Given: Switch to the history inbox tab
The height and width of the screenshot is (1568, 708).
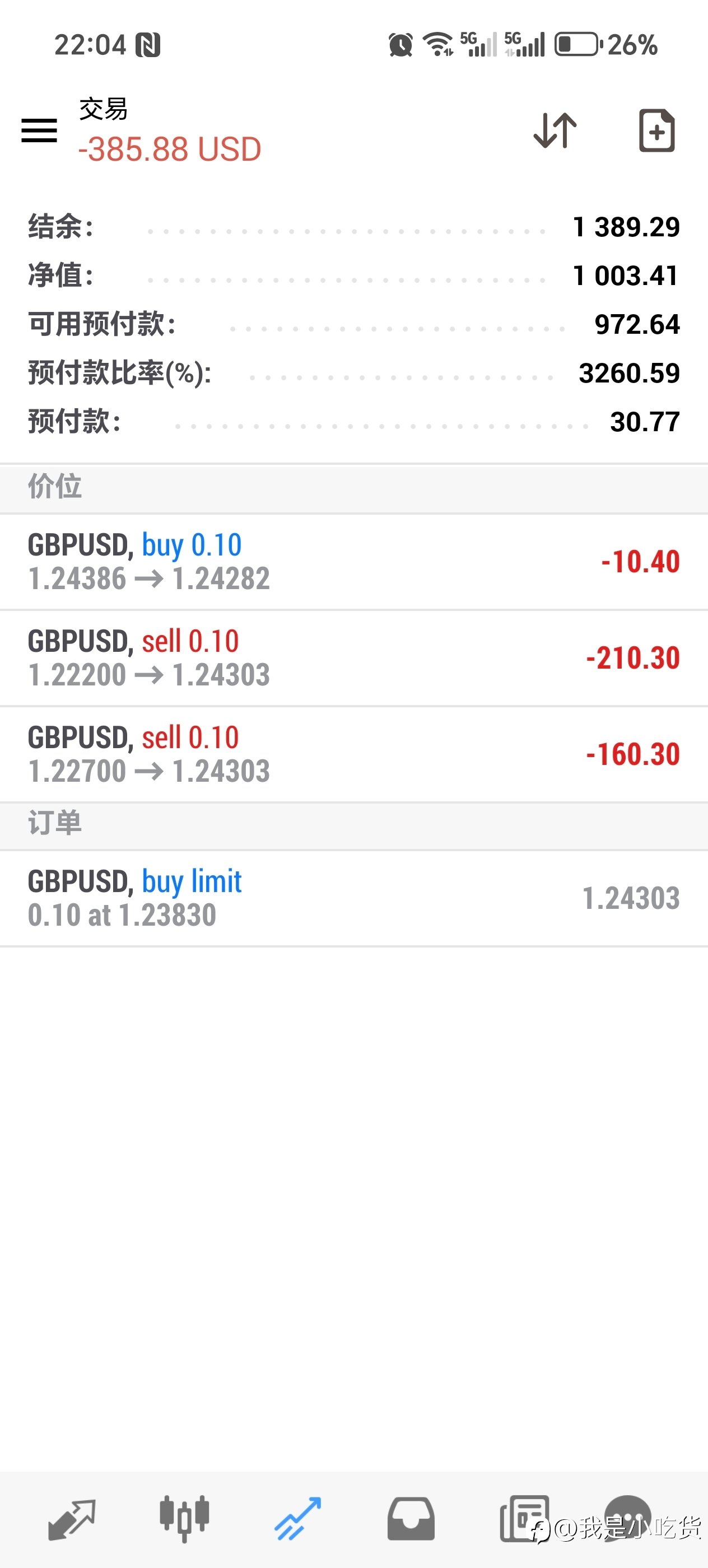Looking at the screenshot, I should [411, 1519].
